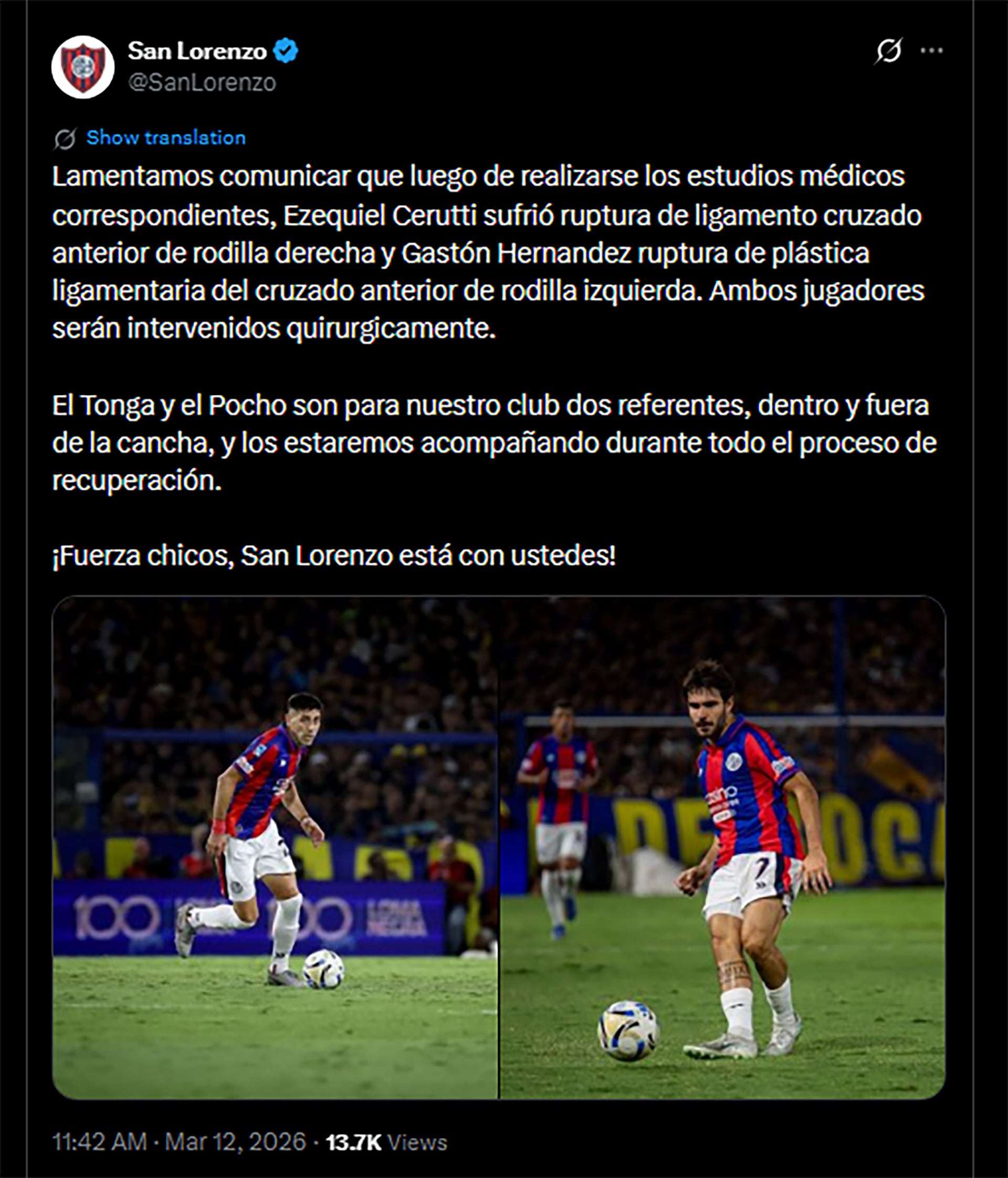Tap the Show translation link
This screenshot has height=1178, width=1008.
[x=165, y=138]
